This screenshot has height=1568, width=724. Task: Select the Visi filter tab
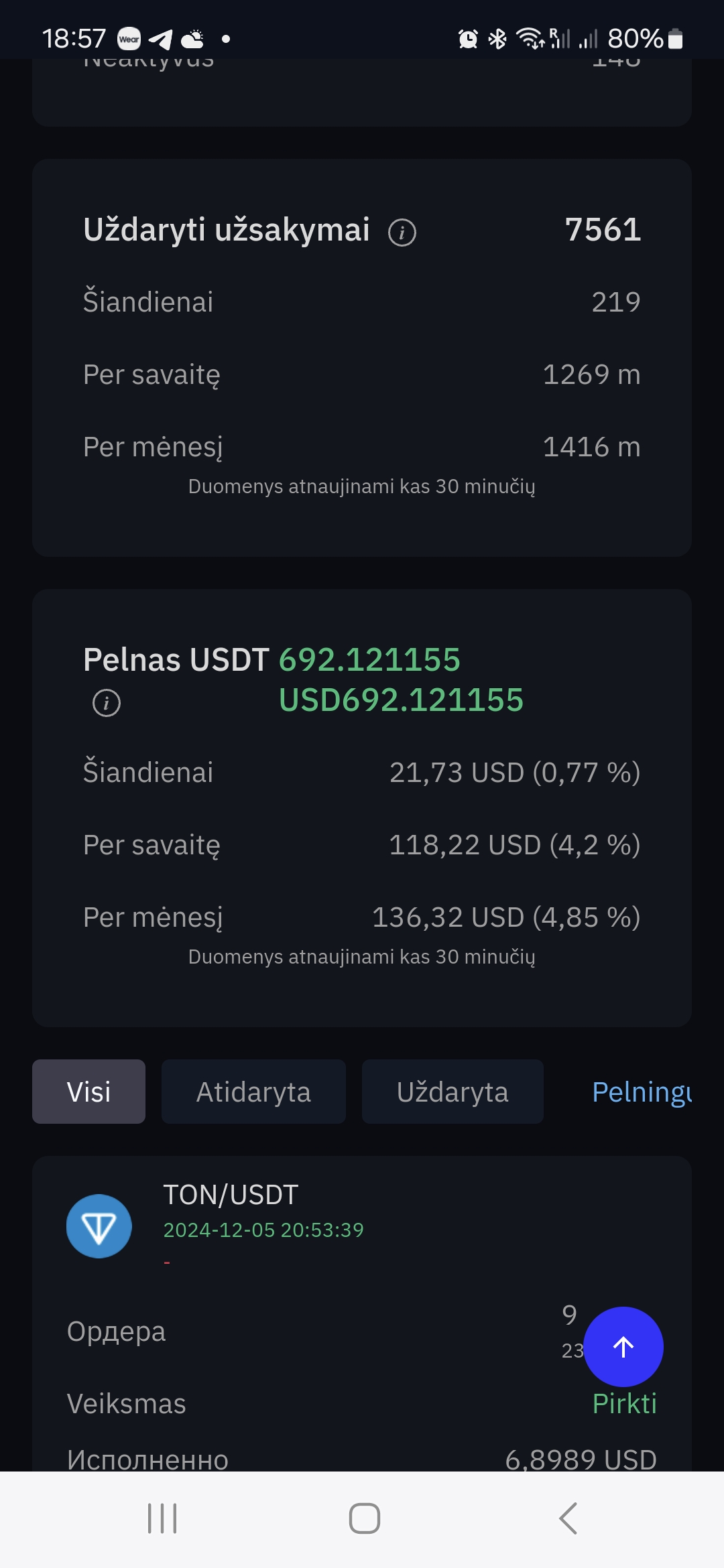pyautogui.click(x=88, y=1092)
